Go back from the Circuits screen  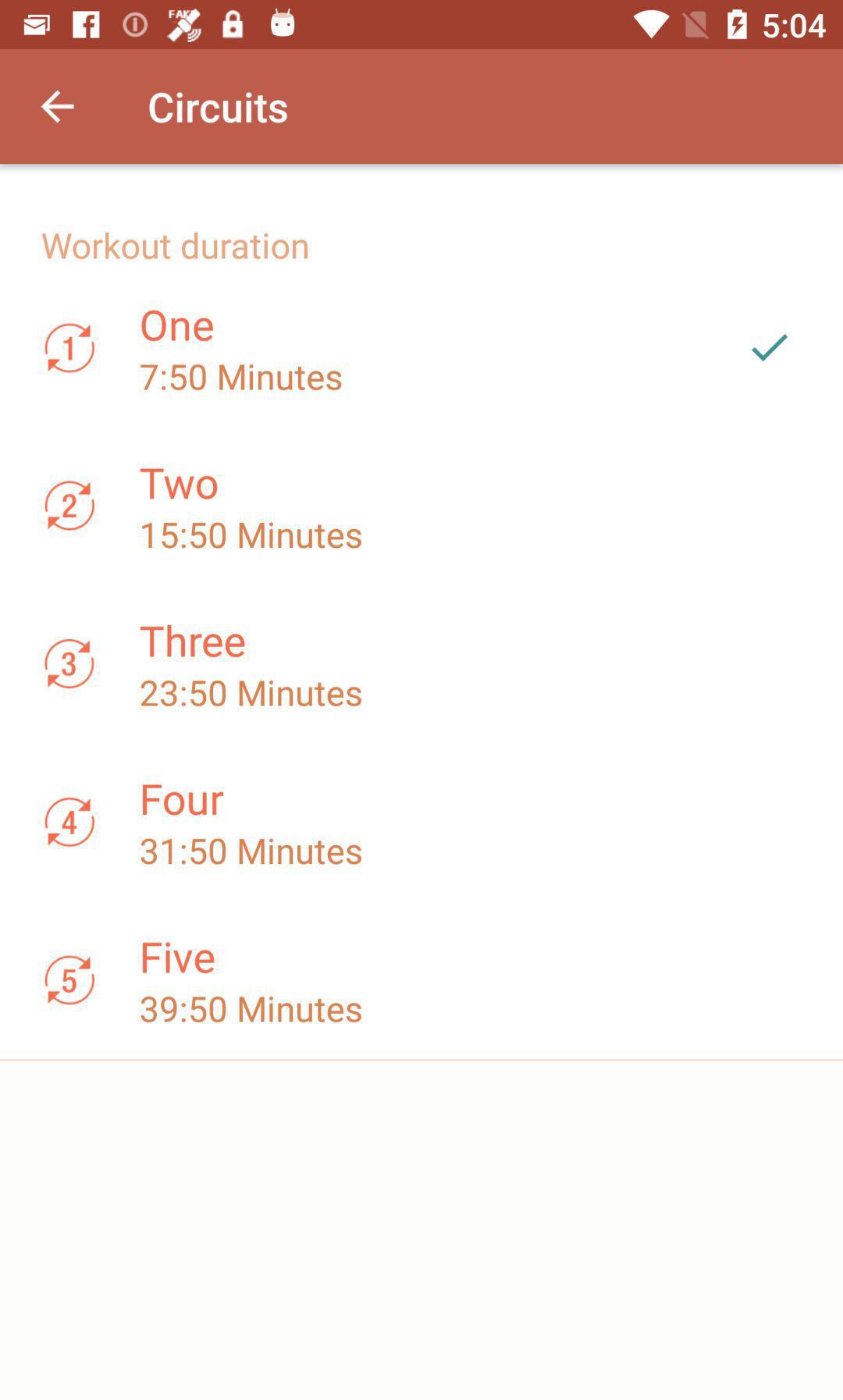pos(57,107)
